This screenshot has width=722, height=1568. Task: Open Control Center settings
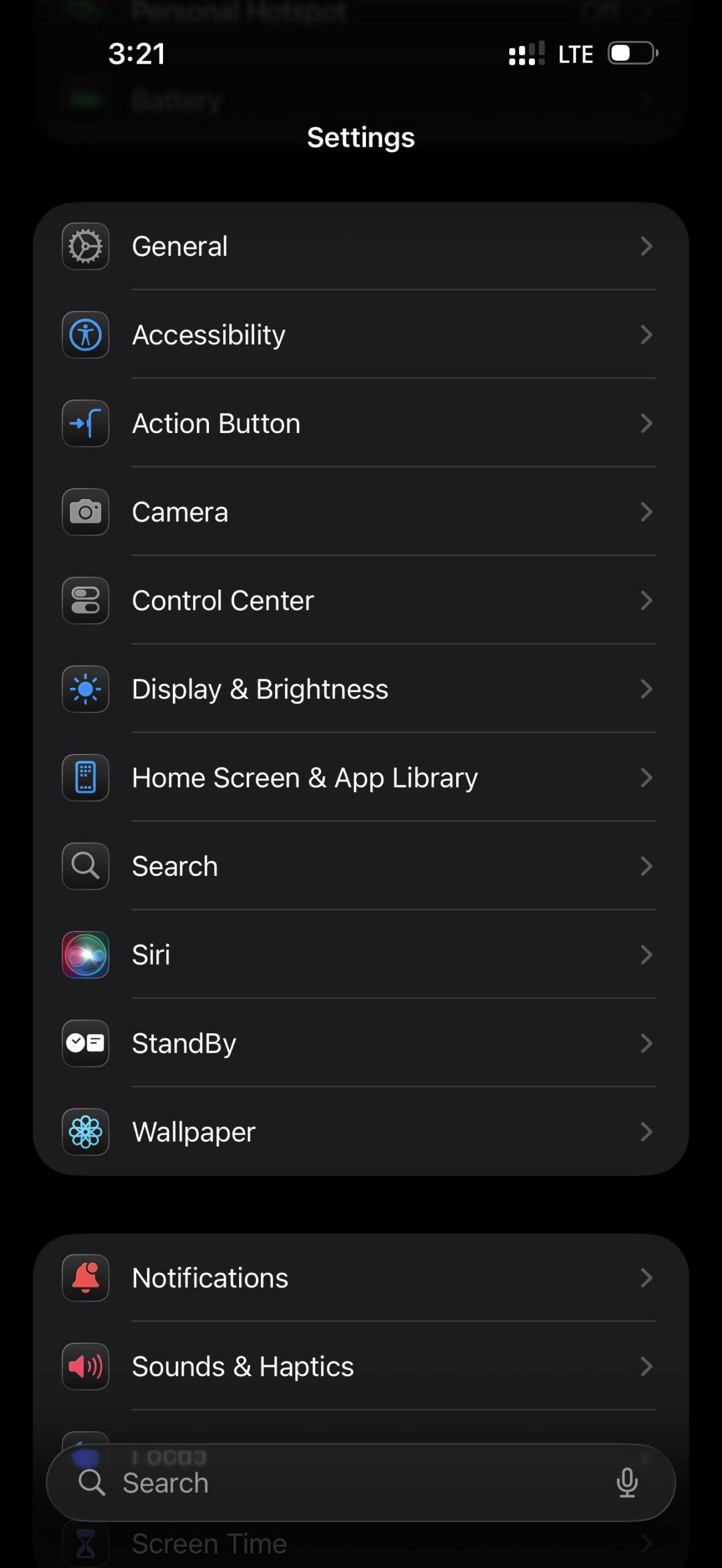click(x=360, y=600)
